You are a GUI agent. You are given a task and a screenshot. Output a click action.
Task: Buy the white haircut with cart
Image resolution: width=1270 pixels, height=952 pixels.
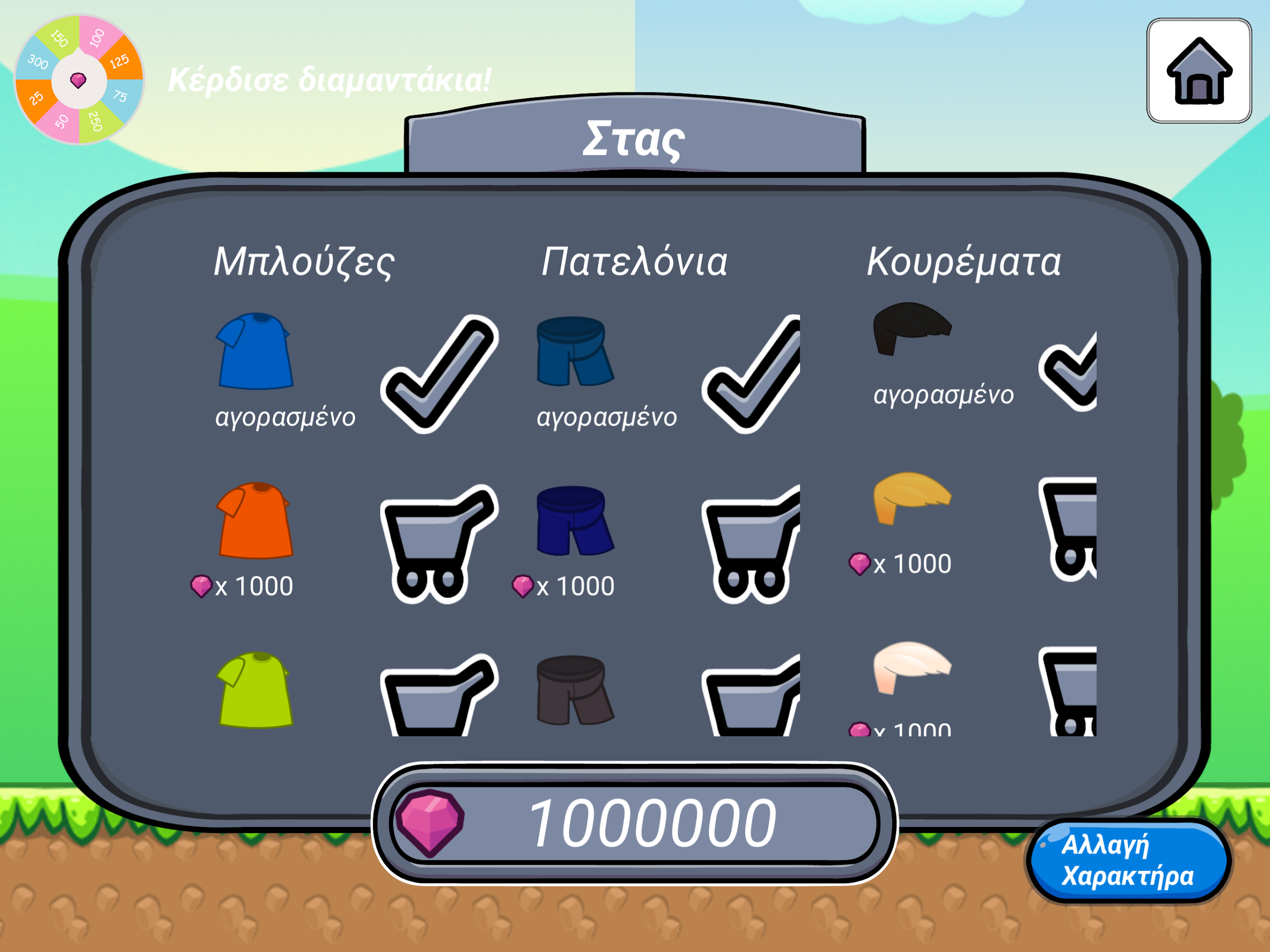click(1069, 692)
